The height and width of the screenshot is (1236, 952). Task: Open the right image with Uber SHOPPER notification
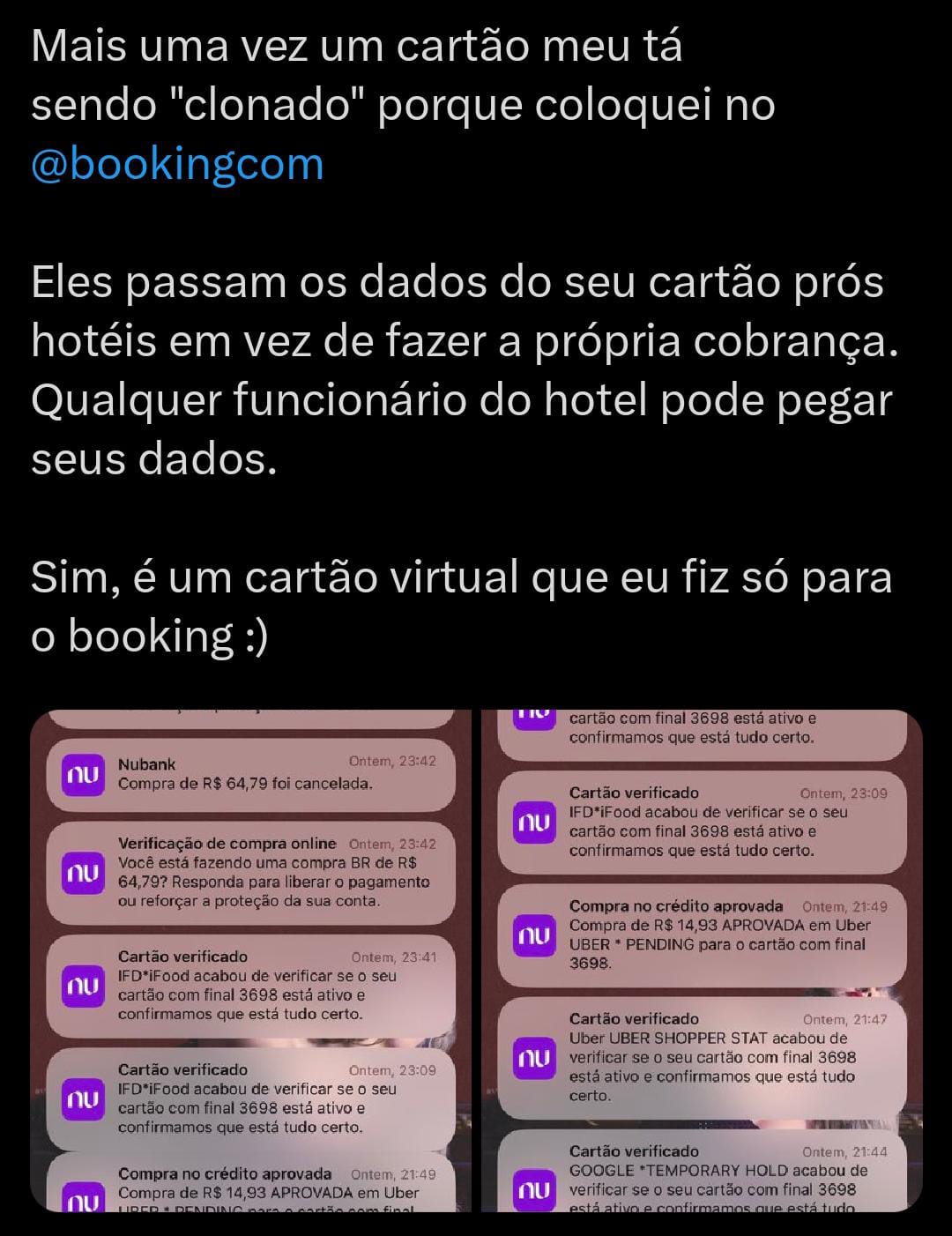point(702,960)
